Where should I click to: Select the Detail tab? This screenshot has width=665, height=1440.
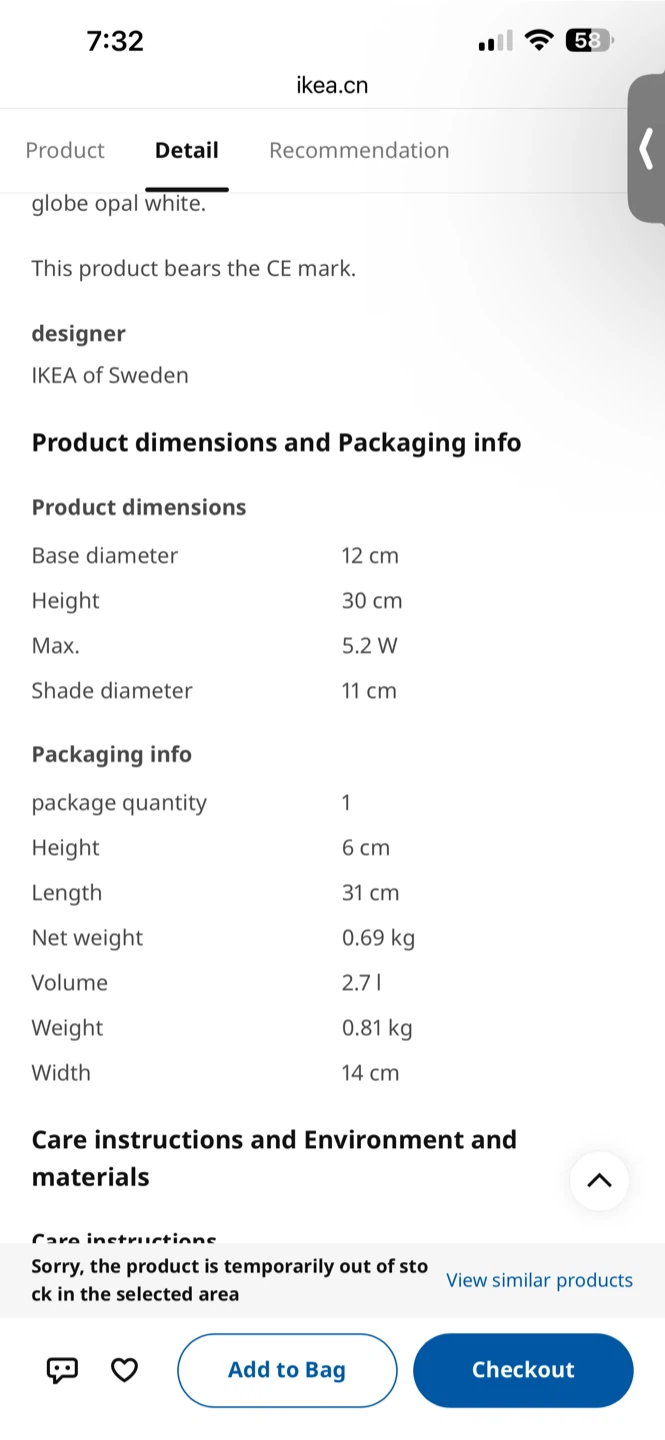[x=187, y=150]
